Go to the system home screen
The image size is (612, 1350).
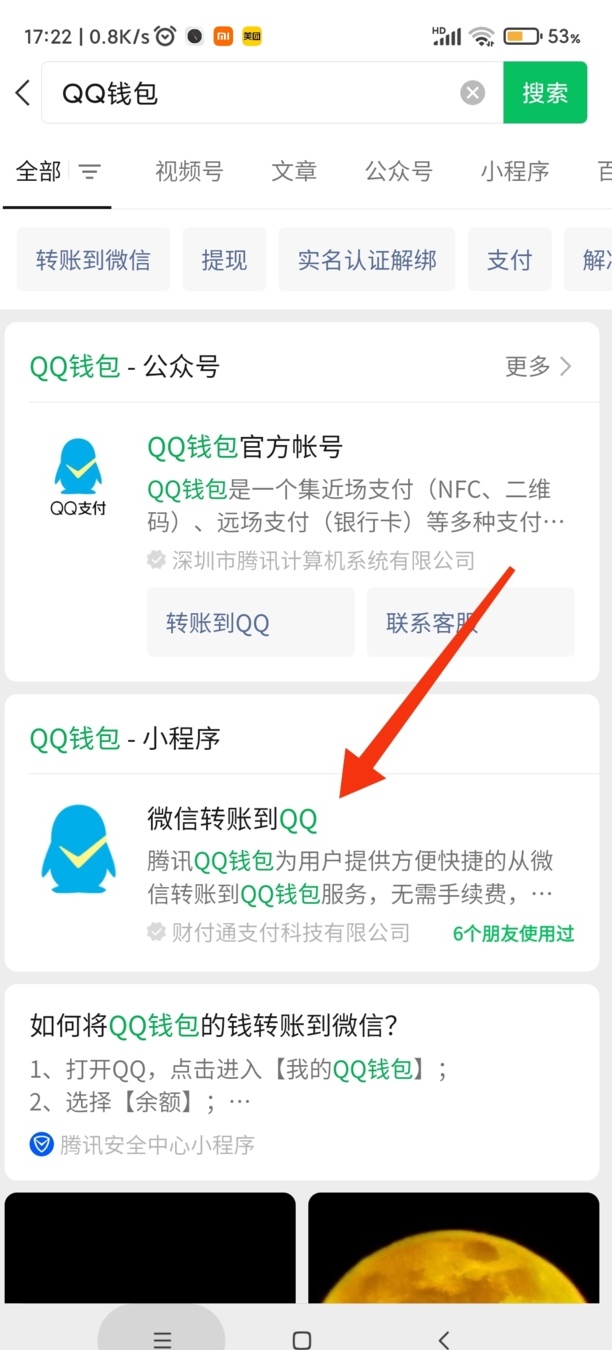(301, 1339)
